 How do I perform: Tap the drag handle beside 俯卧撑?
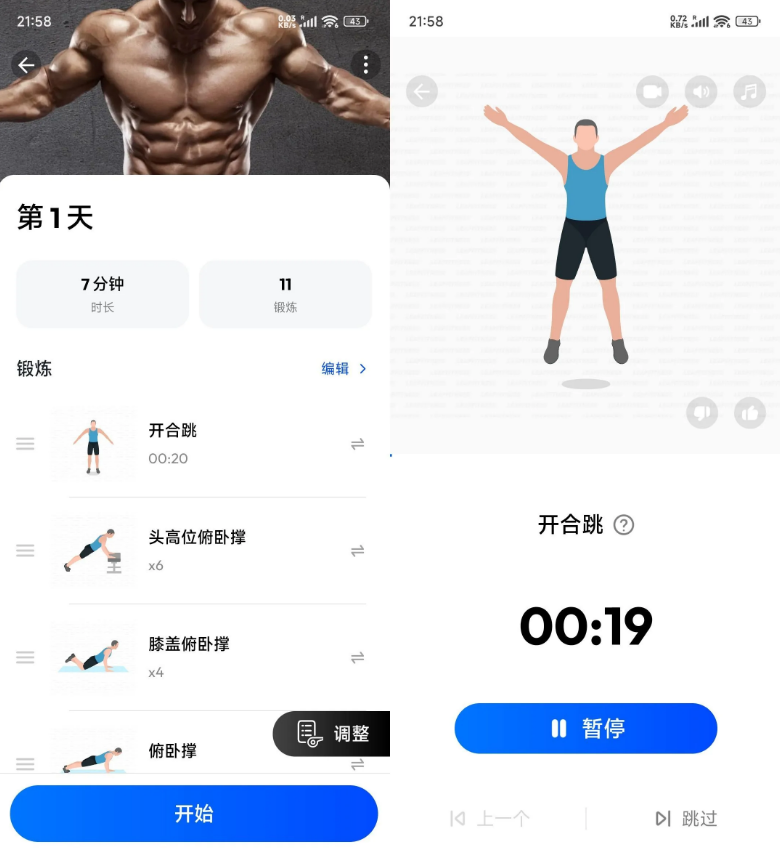(25, 764)
